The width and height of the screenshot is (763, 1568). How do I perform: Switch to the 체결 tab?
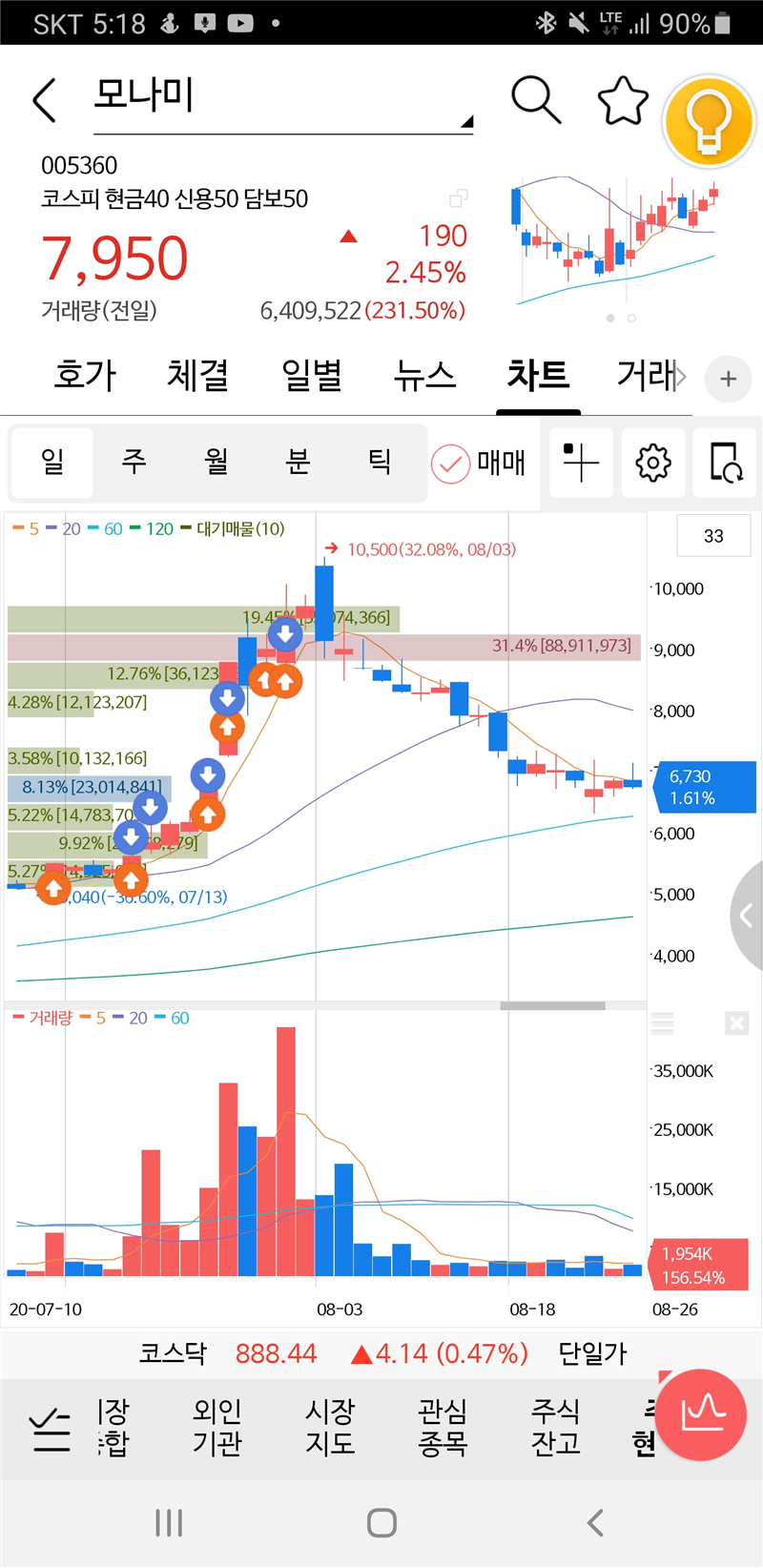pyautogui.click(x=197, y=376)
